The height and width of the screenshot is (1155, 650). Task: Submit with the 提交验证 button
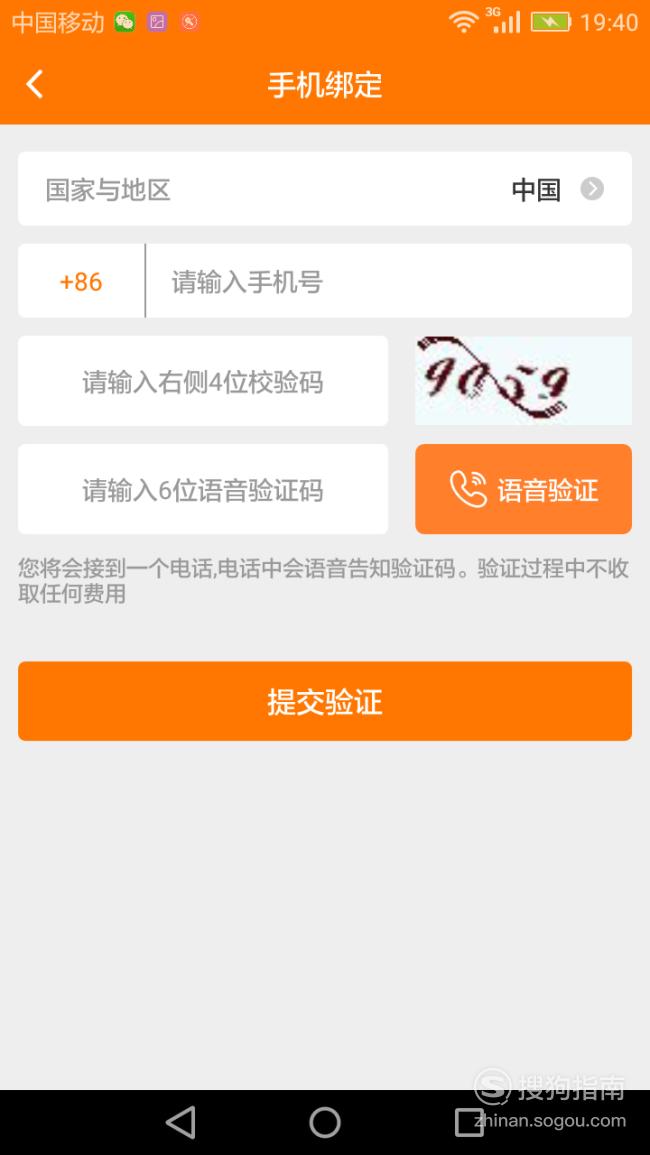point(325,701)
